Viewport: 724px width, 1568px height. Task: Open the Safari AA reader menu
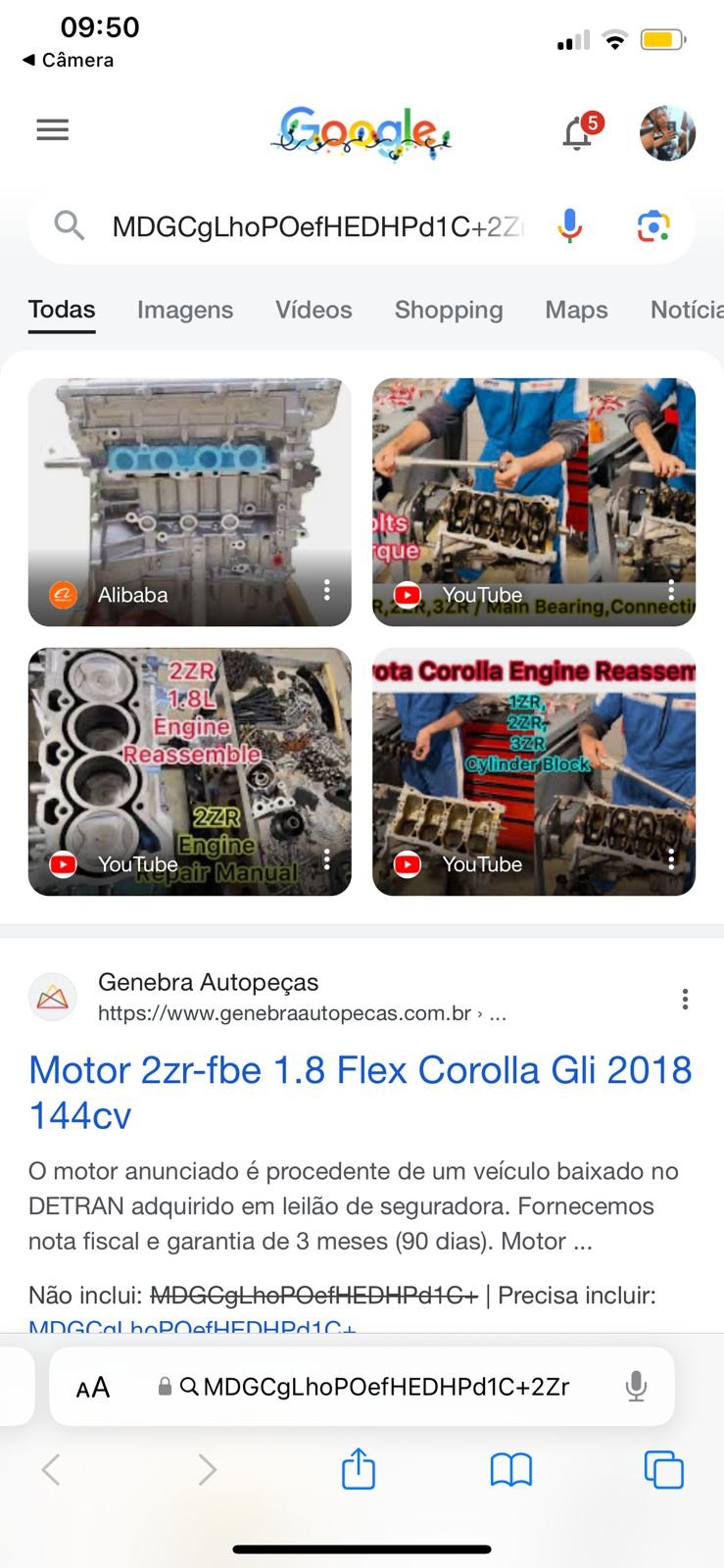point(93,1387)
